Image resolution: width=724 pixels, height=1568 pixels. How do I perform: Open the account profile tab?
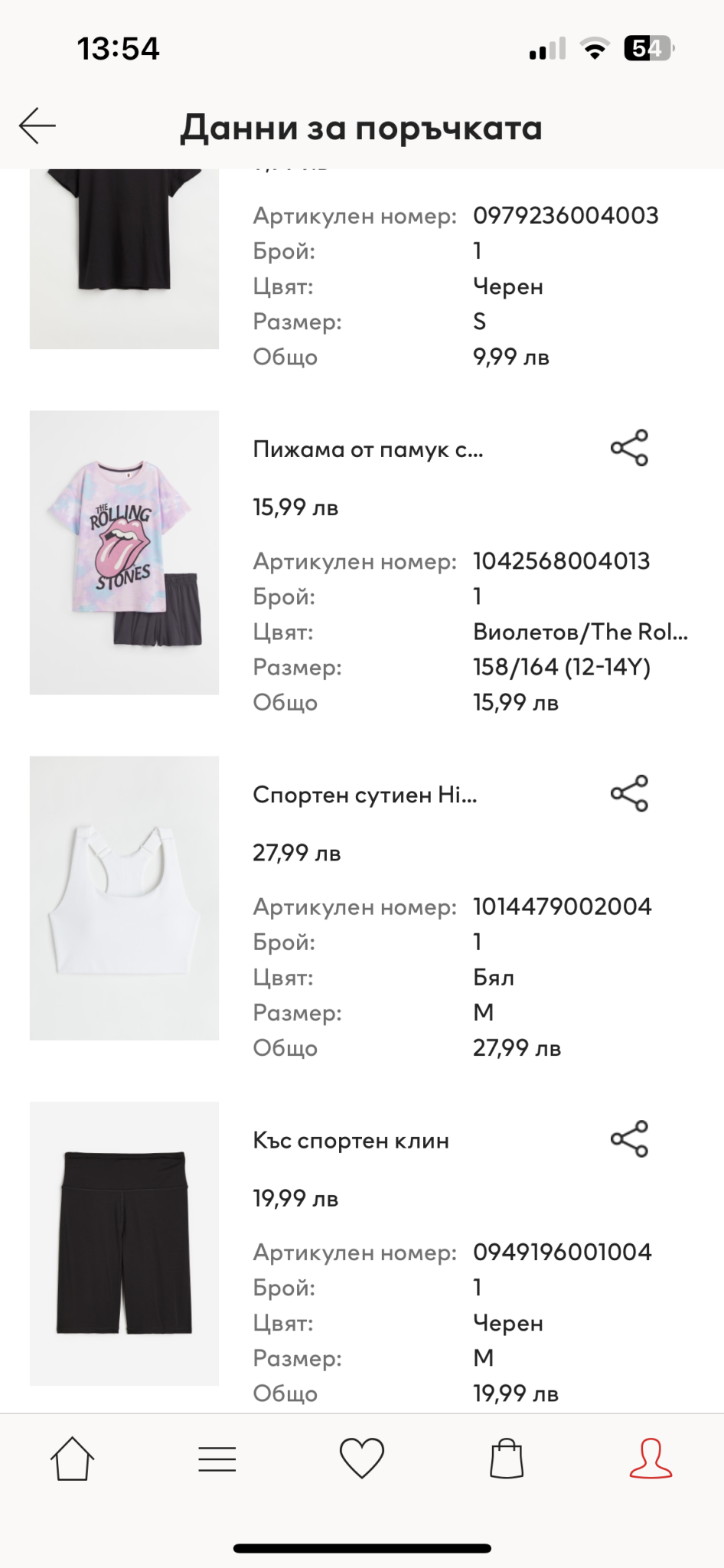click(651, 1459)
